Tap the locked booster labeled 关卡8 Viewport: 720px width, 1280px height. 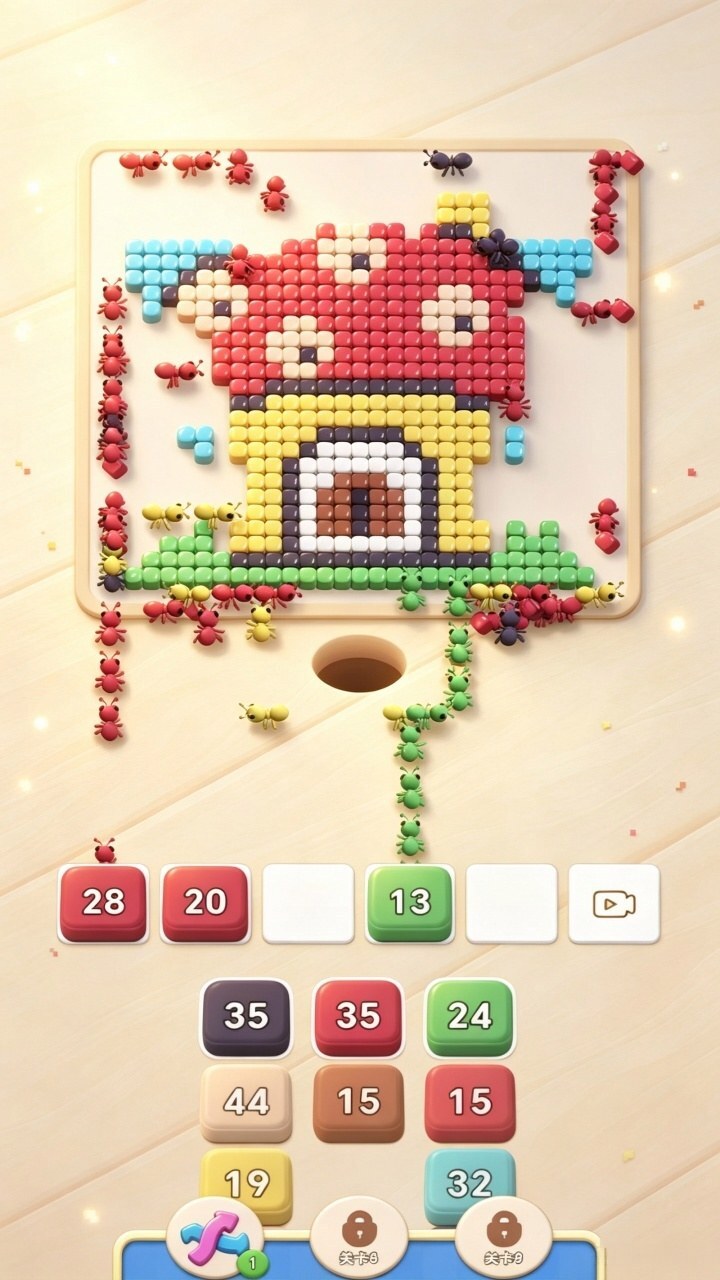click(x=359, y=1236)
